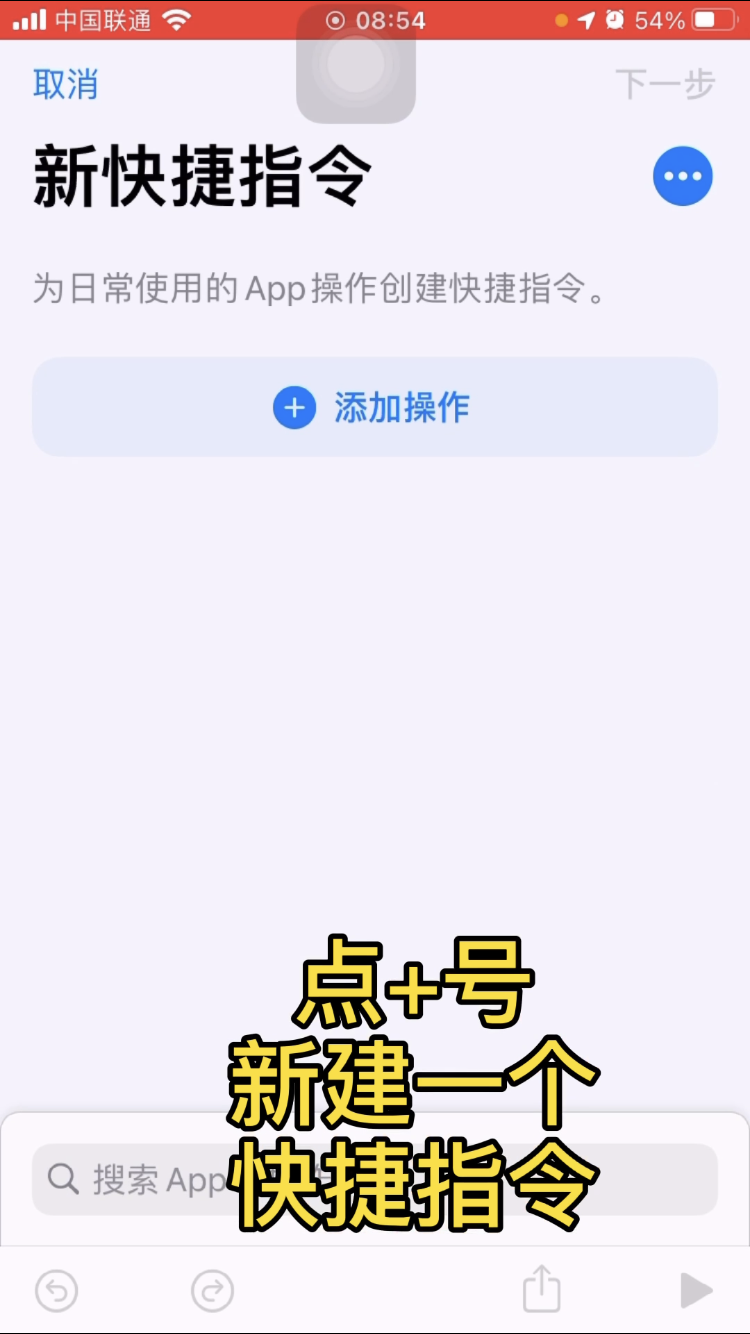Open the blue three-dot options menu
Image resolution: width=750 pixels, height=1334 pixels.
[x=683, y=177]
